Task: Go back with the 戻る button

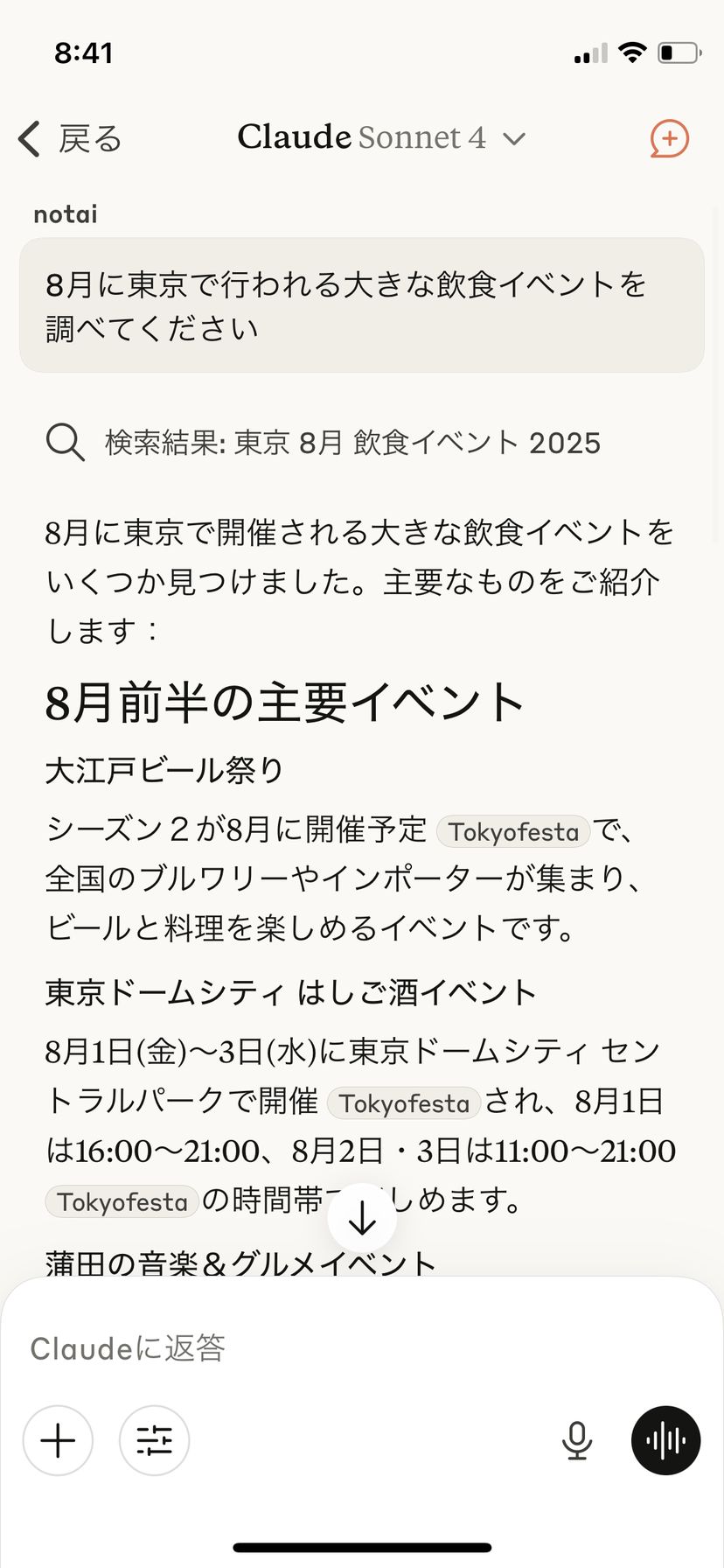Action: (x=70, y=139)
